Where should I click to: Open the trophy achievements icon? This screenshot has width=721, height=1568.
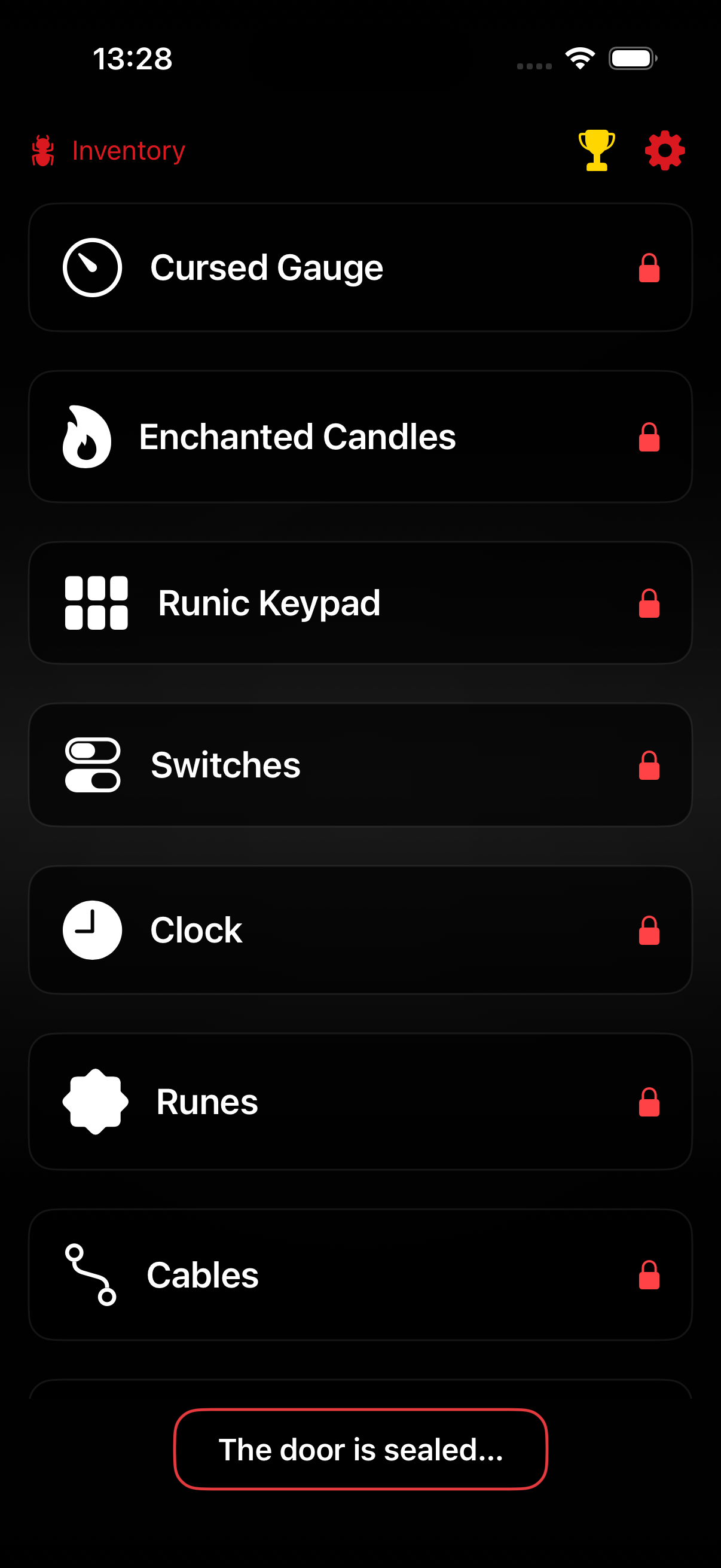pyautogui.click(x=596, y=150)
